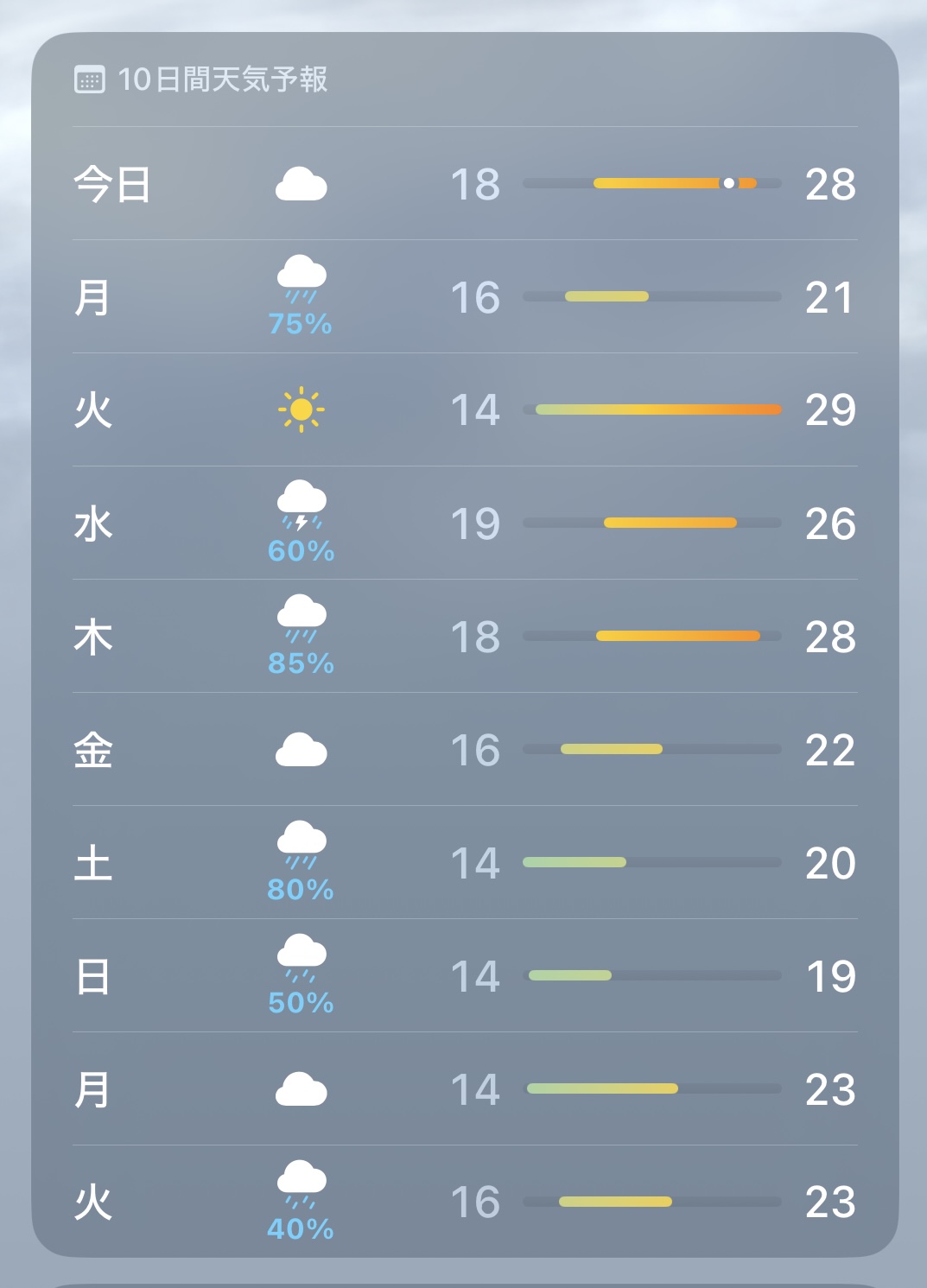Screen dimensions: 927x1288
Task: Select the thunderstorm icon for Wednesday
Action: pyautogui.click(x=300, y=511)
